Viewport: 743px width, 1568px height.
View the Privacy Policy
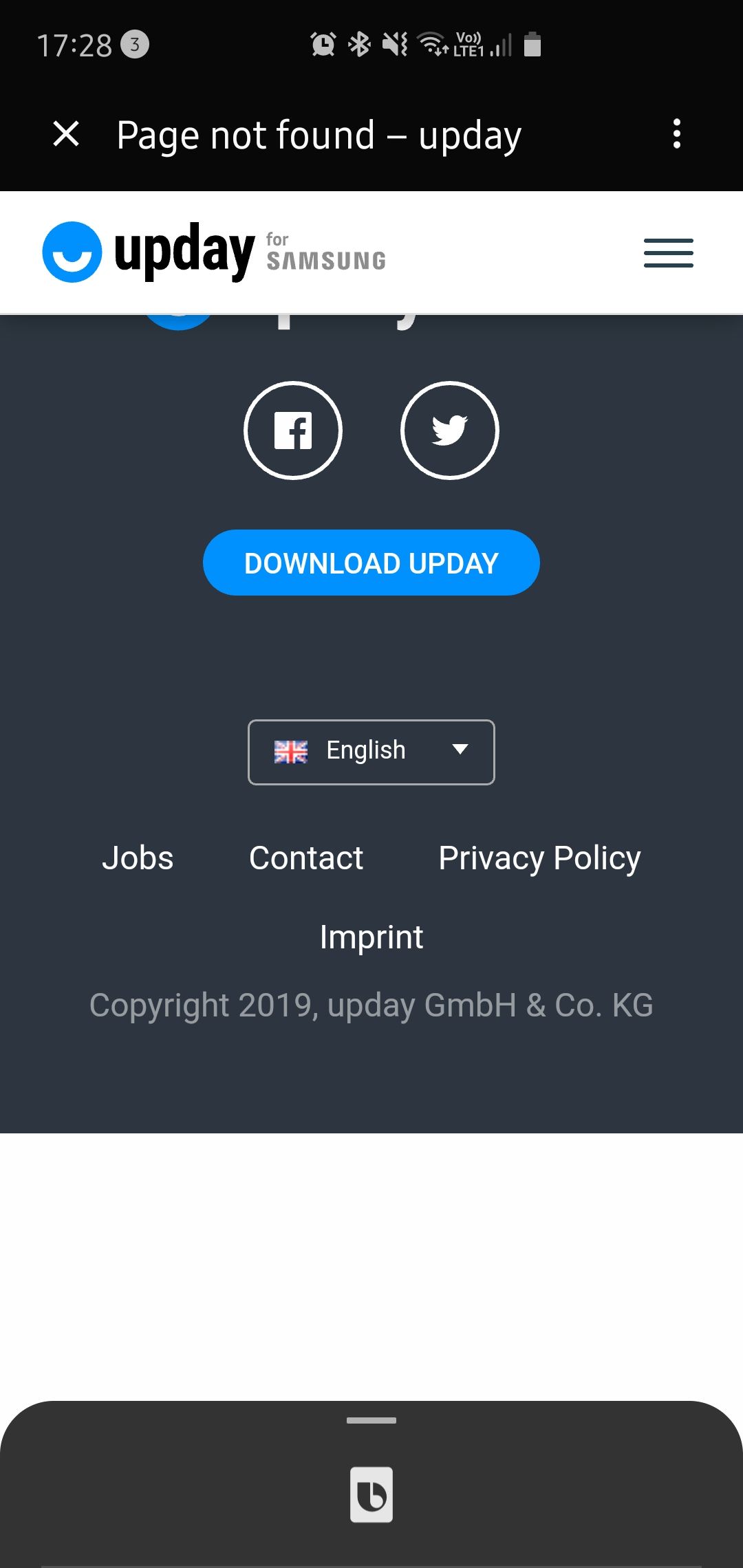539,858
